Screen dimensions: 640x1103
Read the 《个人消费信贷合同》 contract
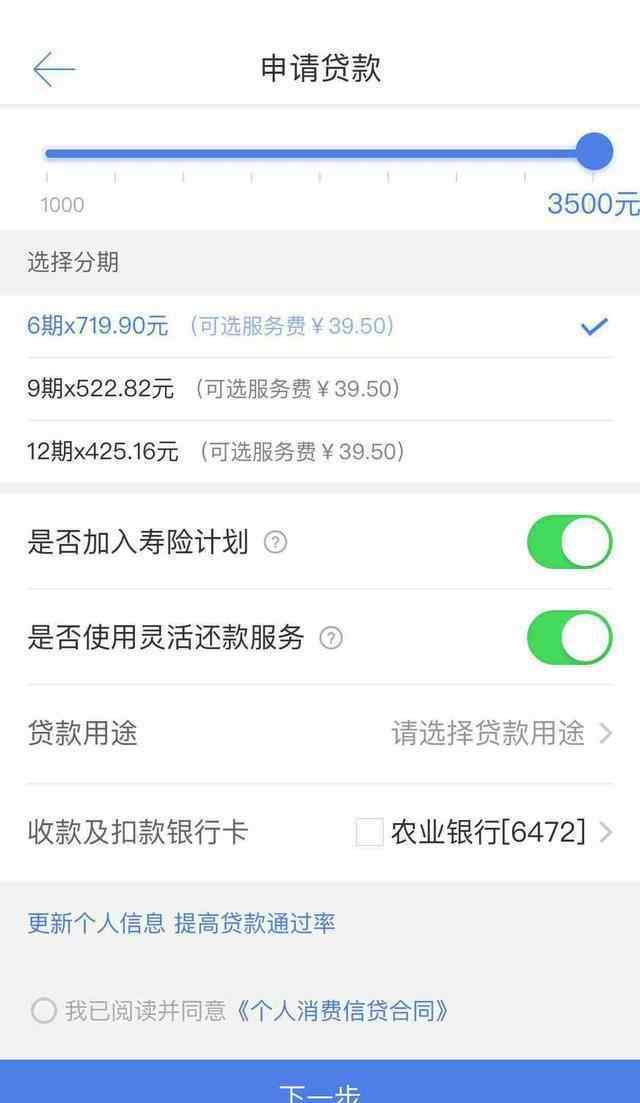(341, 1011)
